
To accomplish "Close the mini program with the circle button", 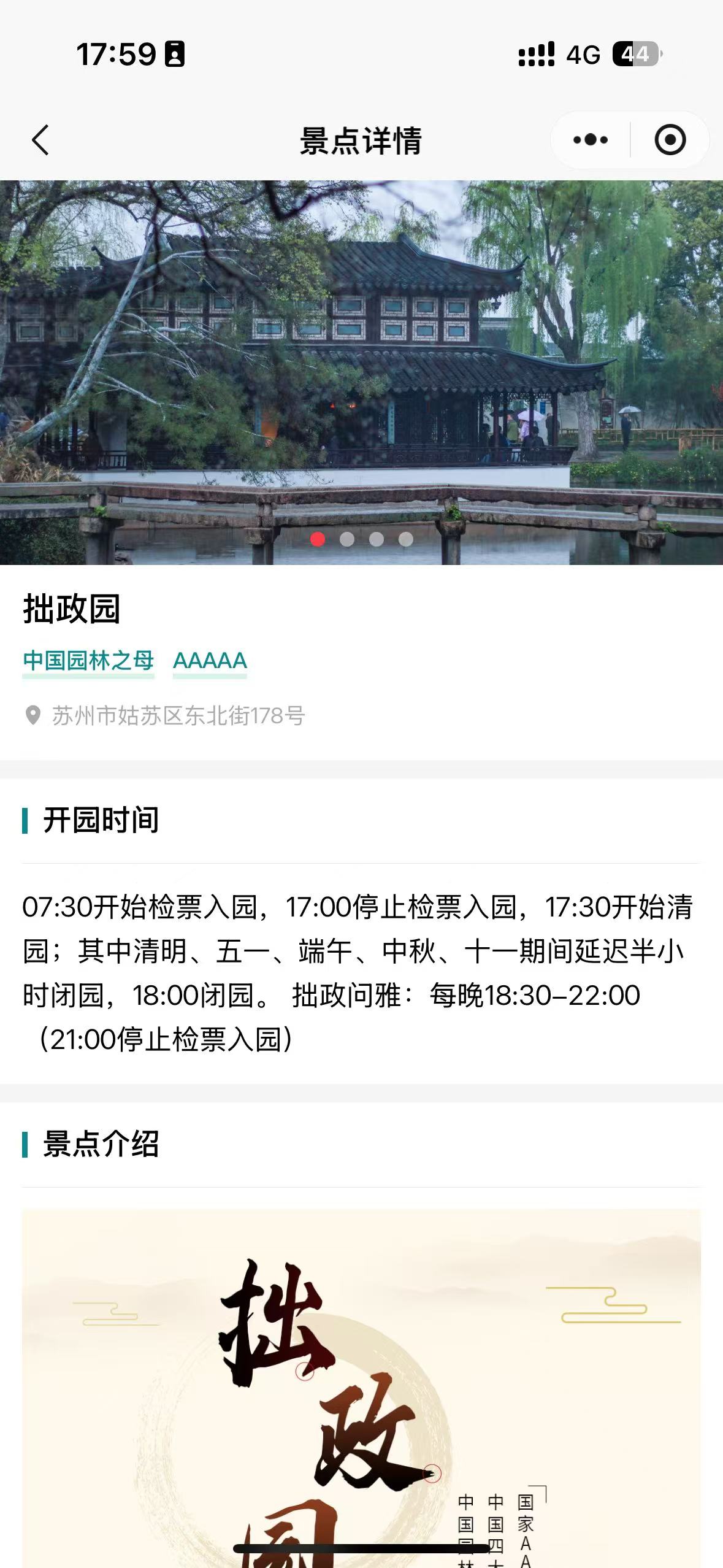I will [x=670, y=140].
